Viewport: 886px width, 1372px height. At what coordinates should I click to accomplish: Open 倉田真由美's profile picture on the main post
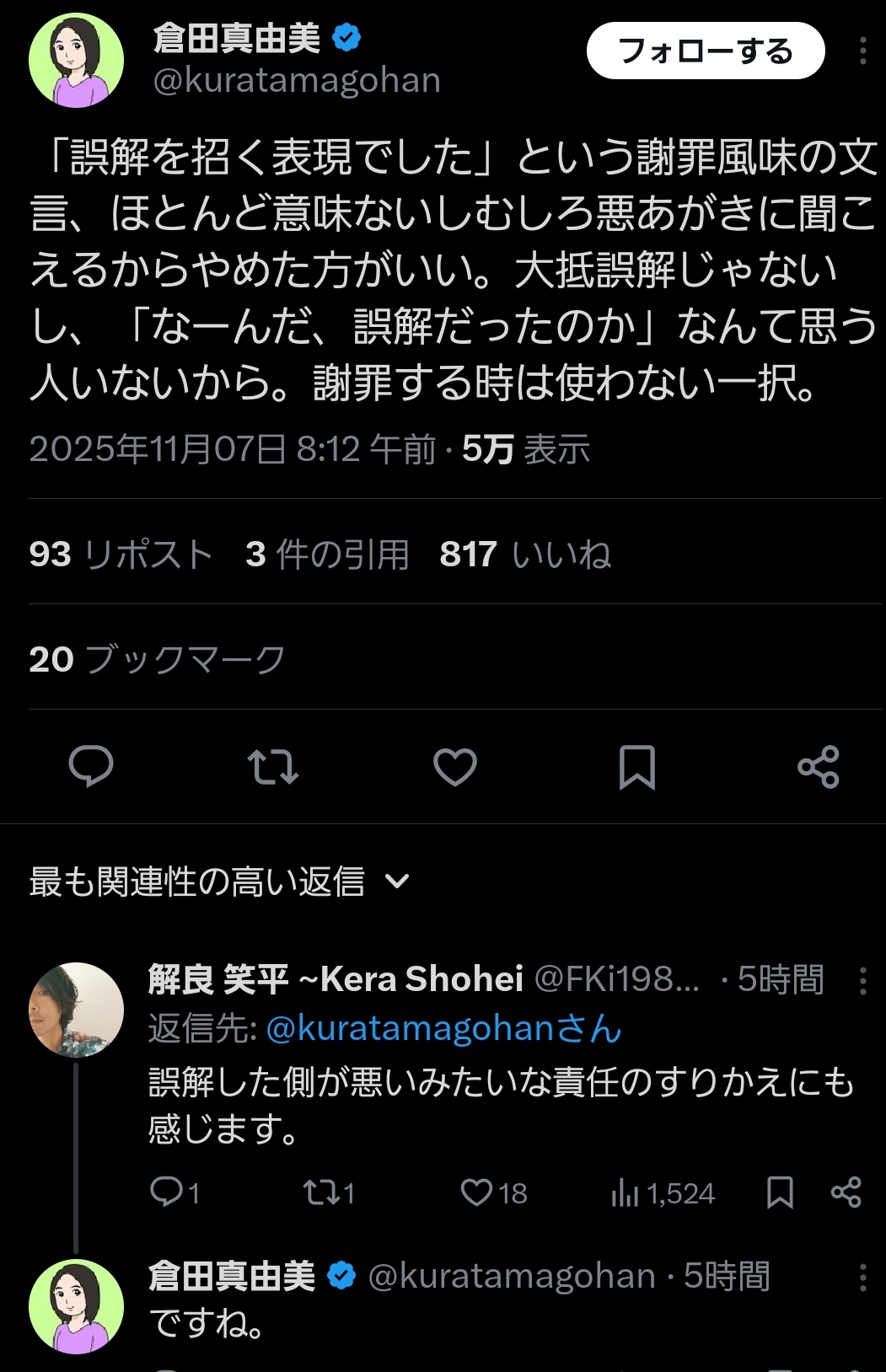click(x=77, y=61)
